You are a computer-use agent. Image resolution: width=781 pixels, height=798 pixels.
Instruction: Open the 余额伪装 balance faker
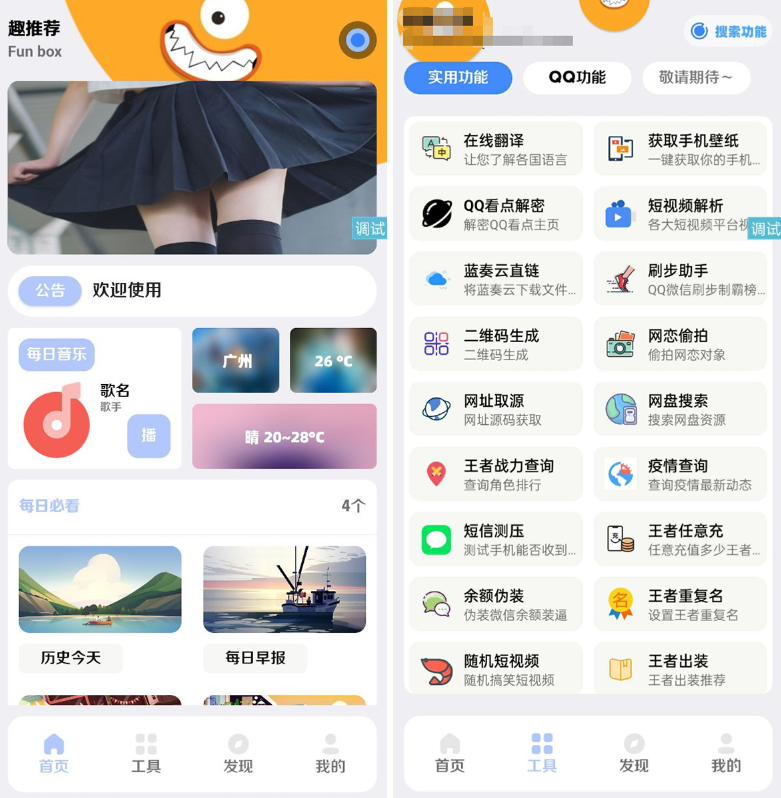point(495,603)
